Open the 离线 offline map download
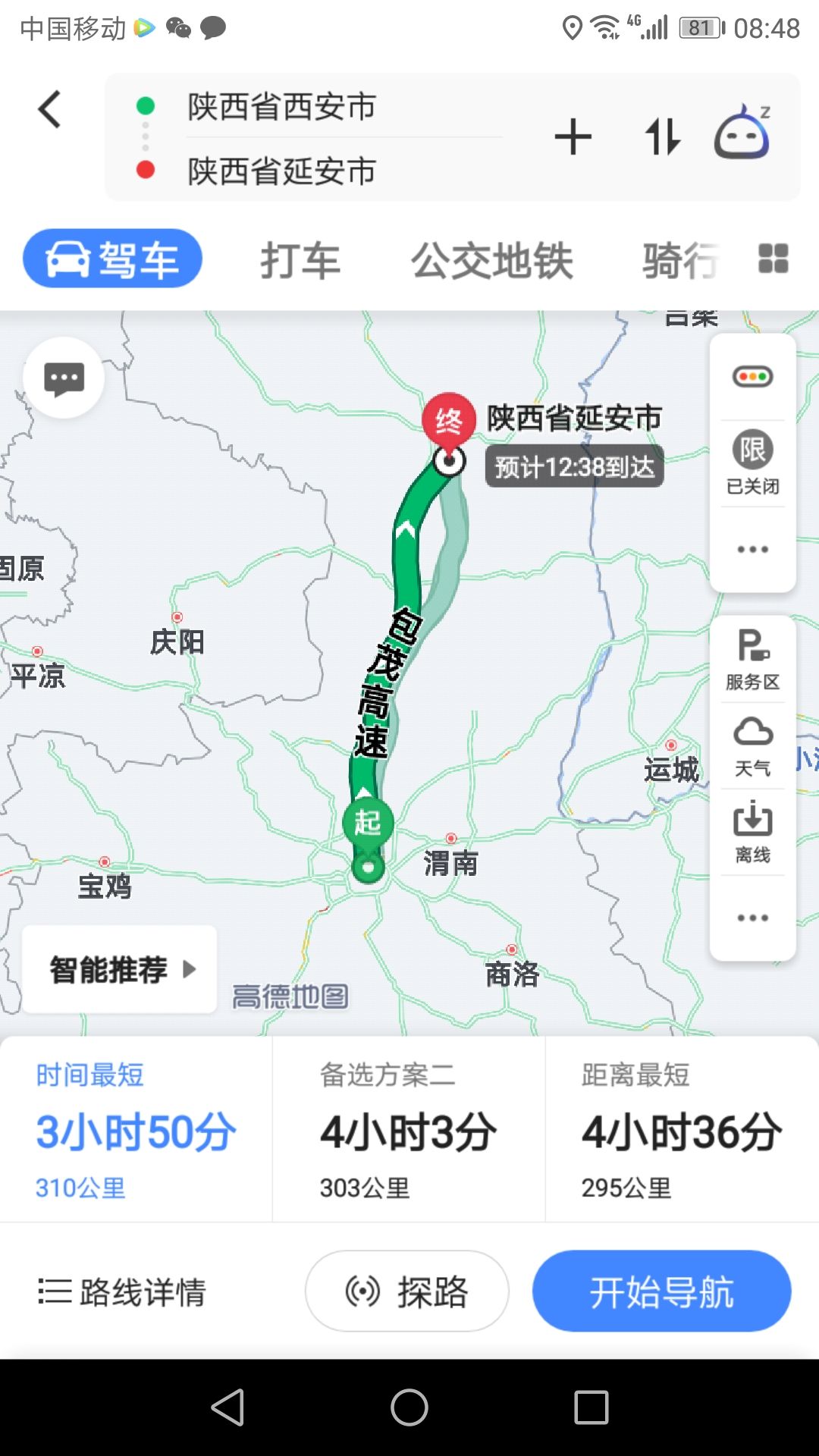Viewport: 819px width, 1456px height. point(752,833)
